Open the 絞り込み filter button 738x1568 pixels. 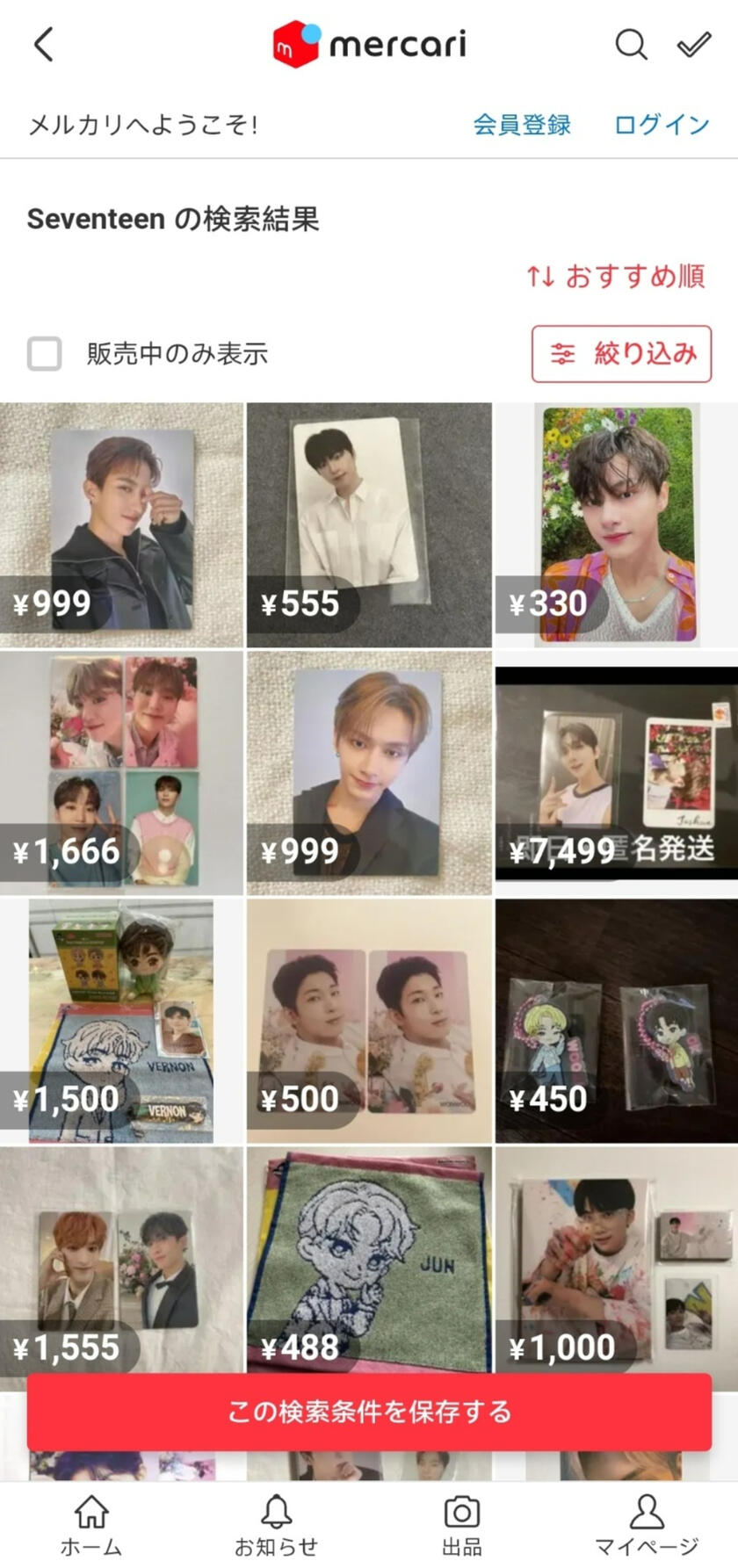621,354
